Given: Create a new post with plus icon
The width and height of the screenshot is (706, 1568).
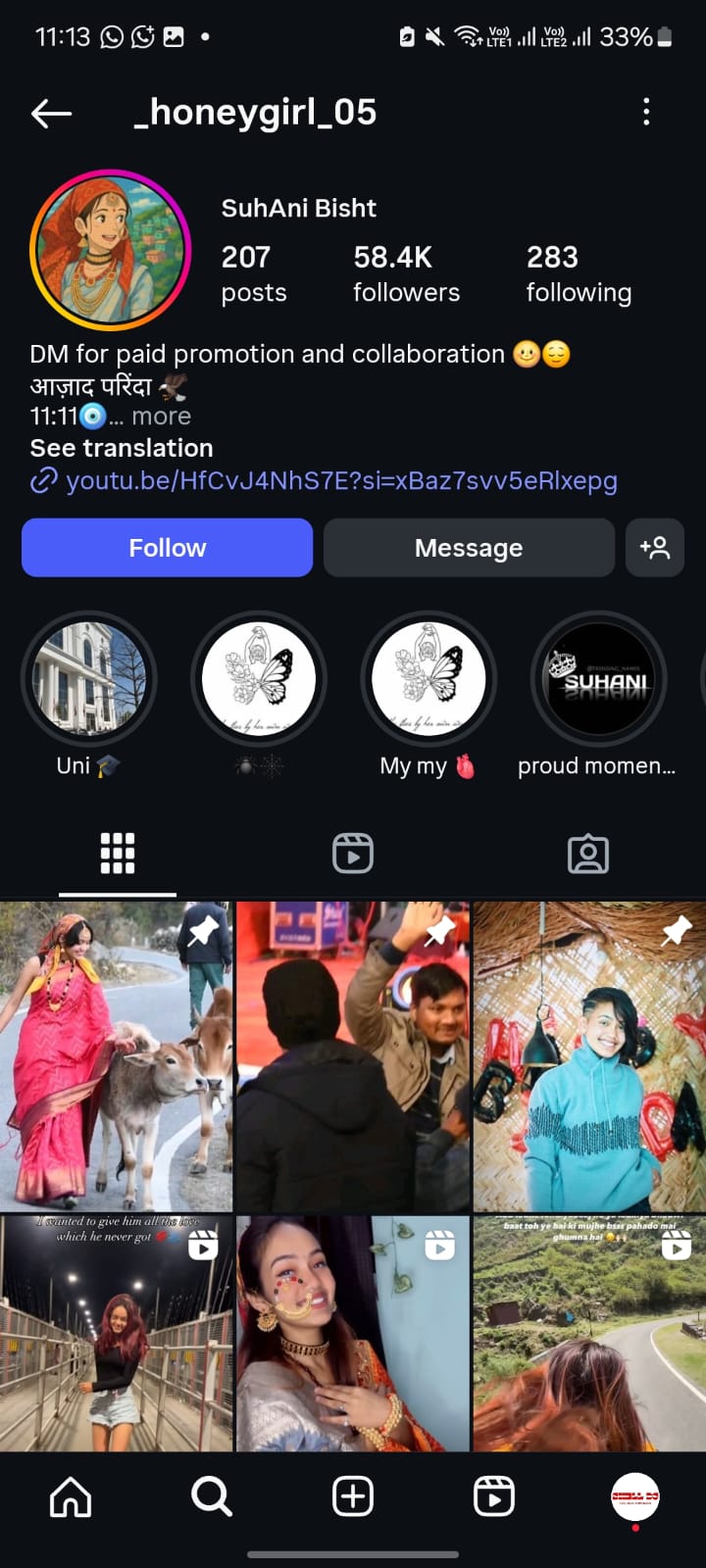Looking at the screenshot, I should 353,1496.
